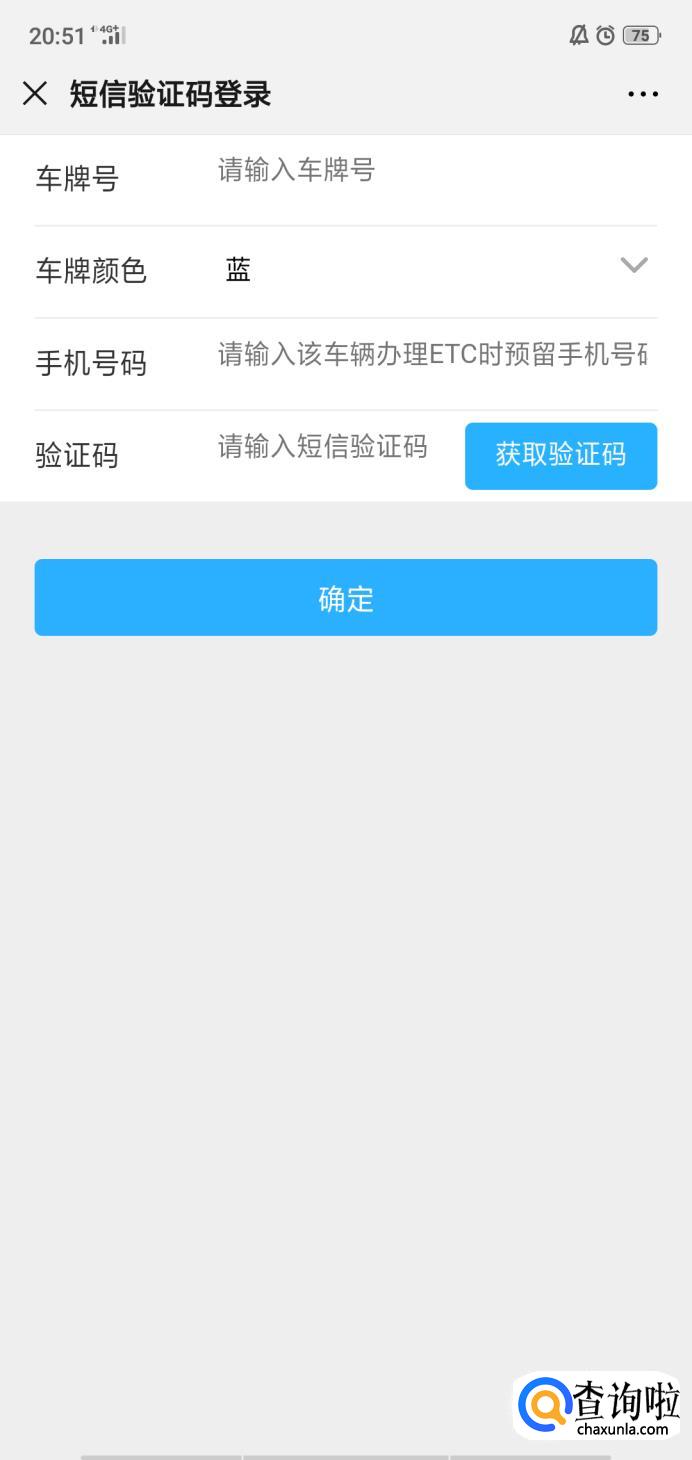Open the three-dot overflow menu
This screenshot has height=1460, width=692.
tap(643, 94)
